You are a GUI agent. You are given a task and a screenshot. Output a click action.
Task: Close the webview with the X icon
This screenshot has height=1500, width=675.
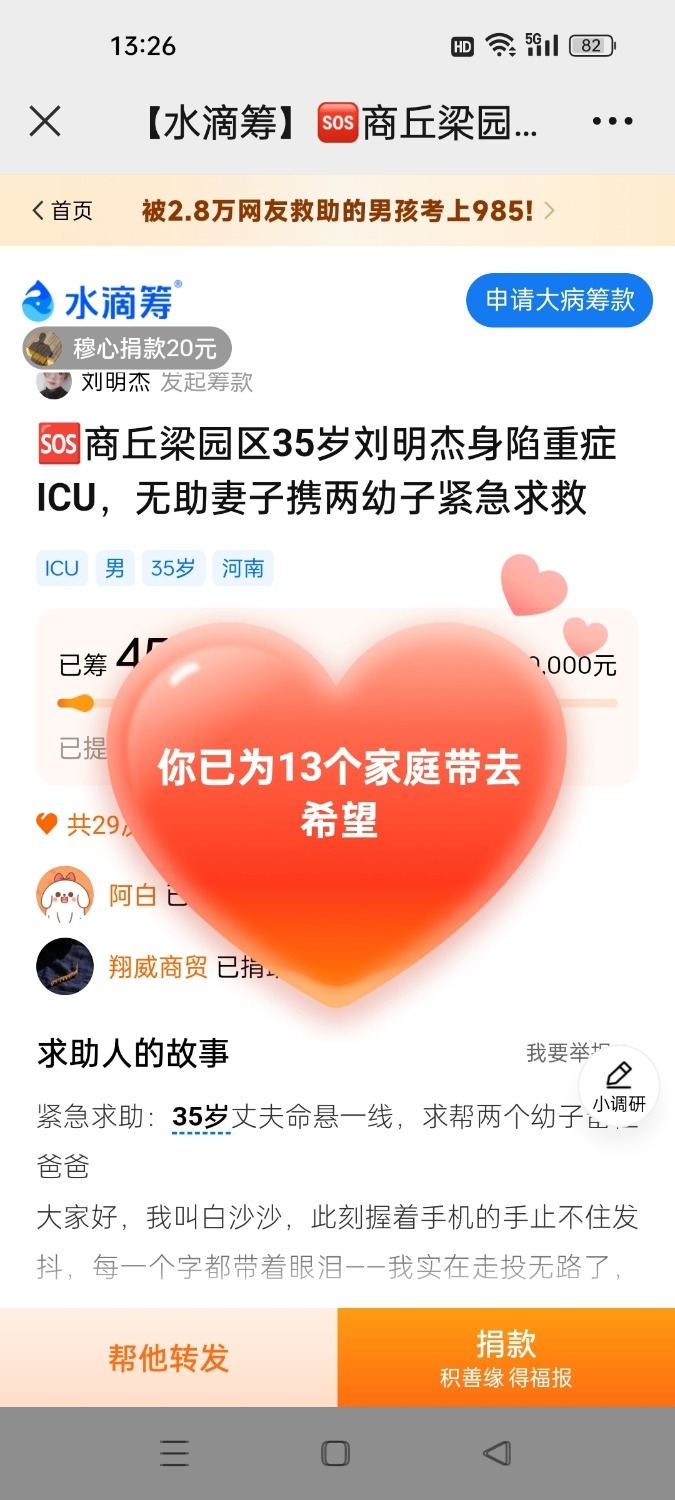(x=45, y=122)
